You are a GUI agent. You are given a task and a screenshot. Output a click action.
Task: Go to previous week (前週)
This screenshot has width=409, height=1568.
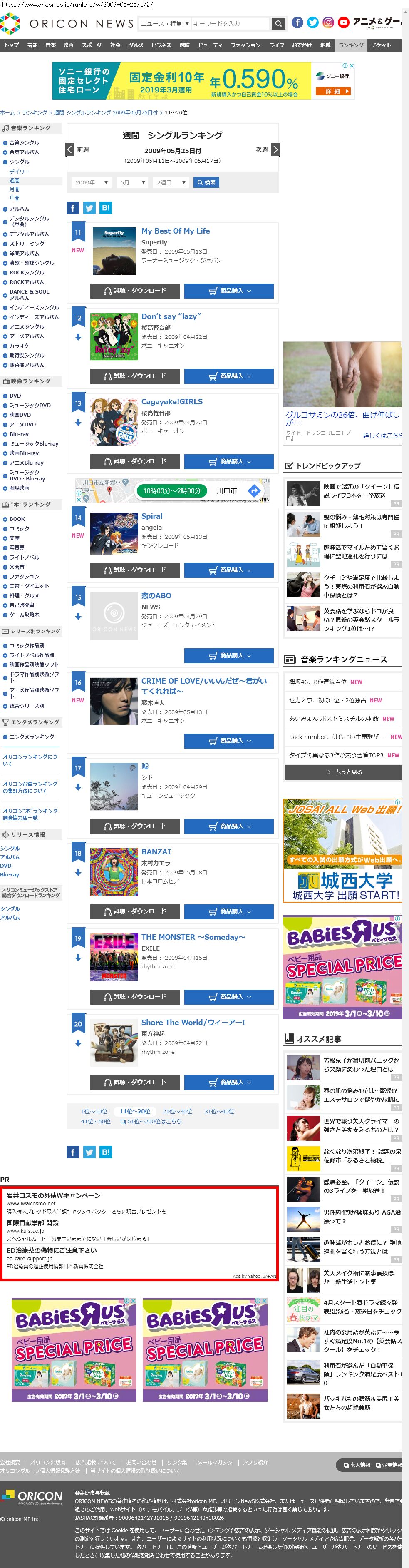point(78,149)
